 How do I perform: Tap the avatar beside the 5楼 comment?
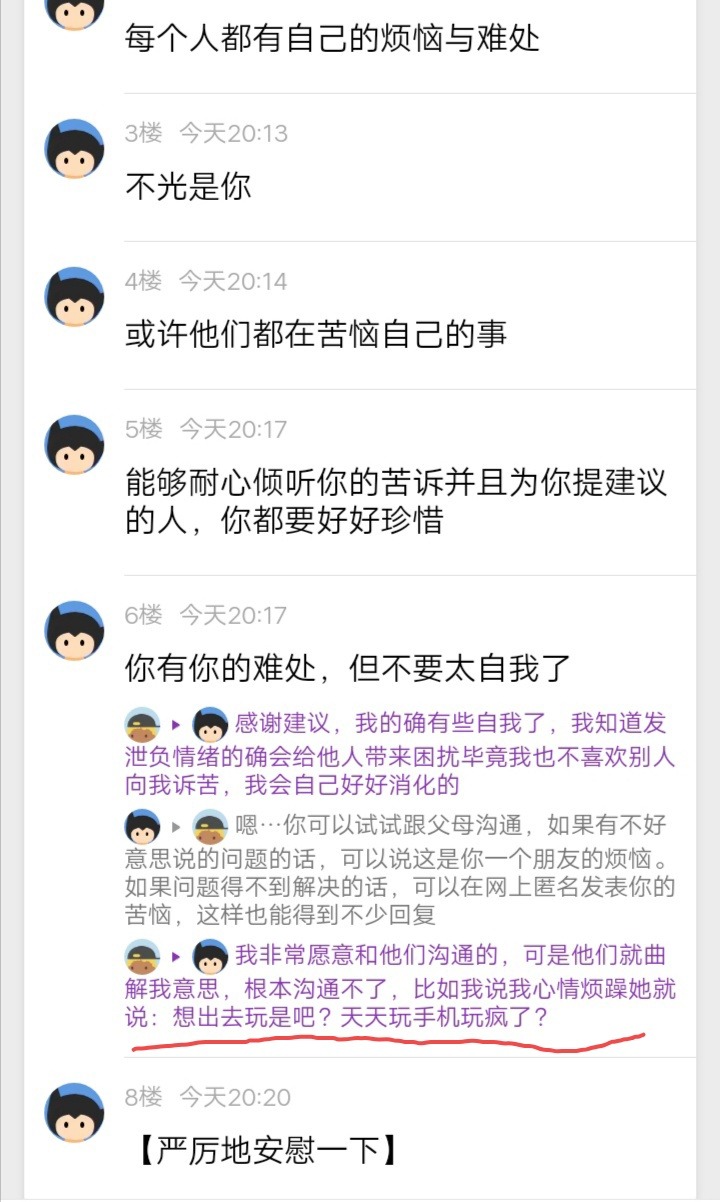pos(74,445)
